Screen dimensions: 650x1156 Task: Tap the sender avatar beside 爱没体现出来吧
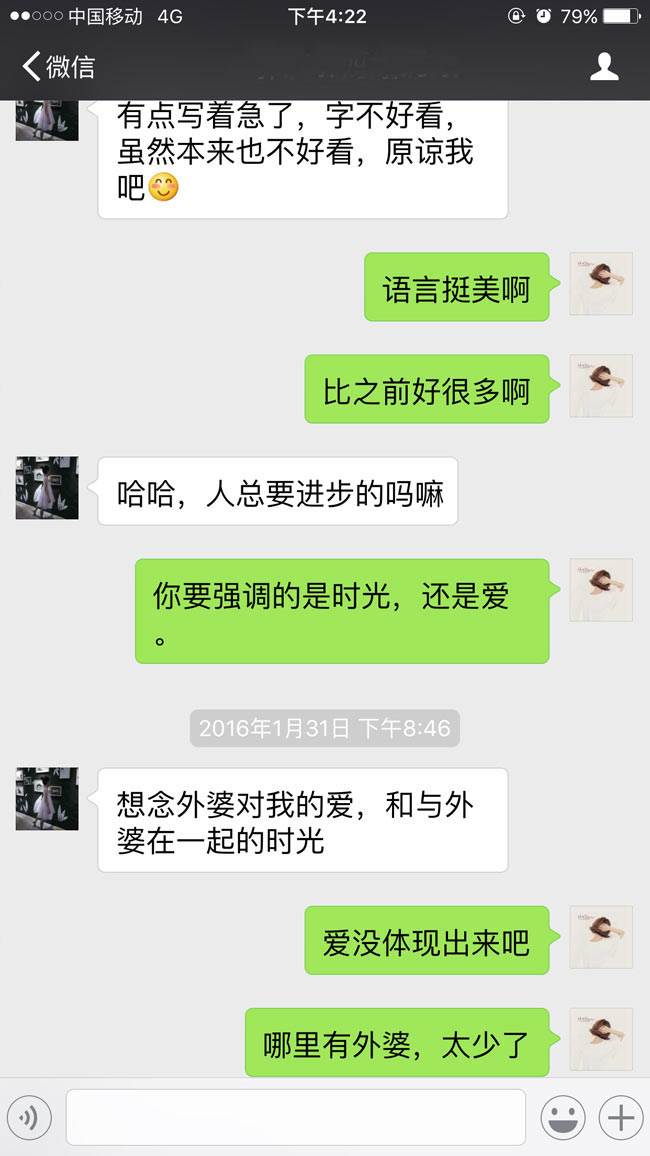click(x=601, y=937)
